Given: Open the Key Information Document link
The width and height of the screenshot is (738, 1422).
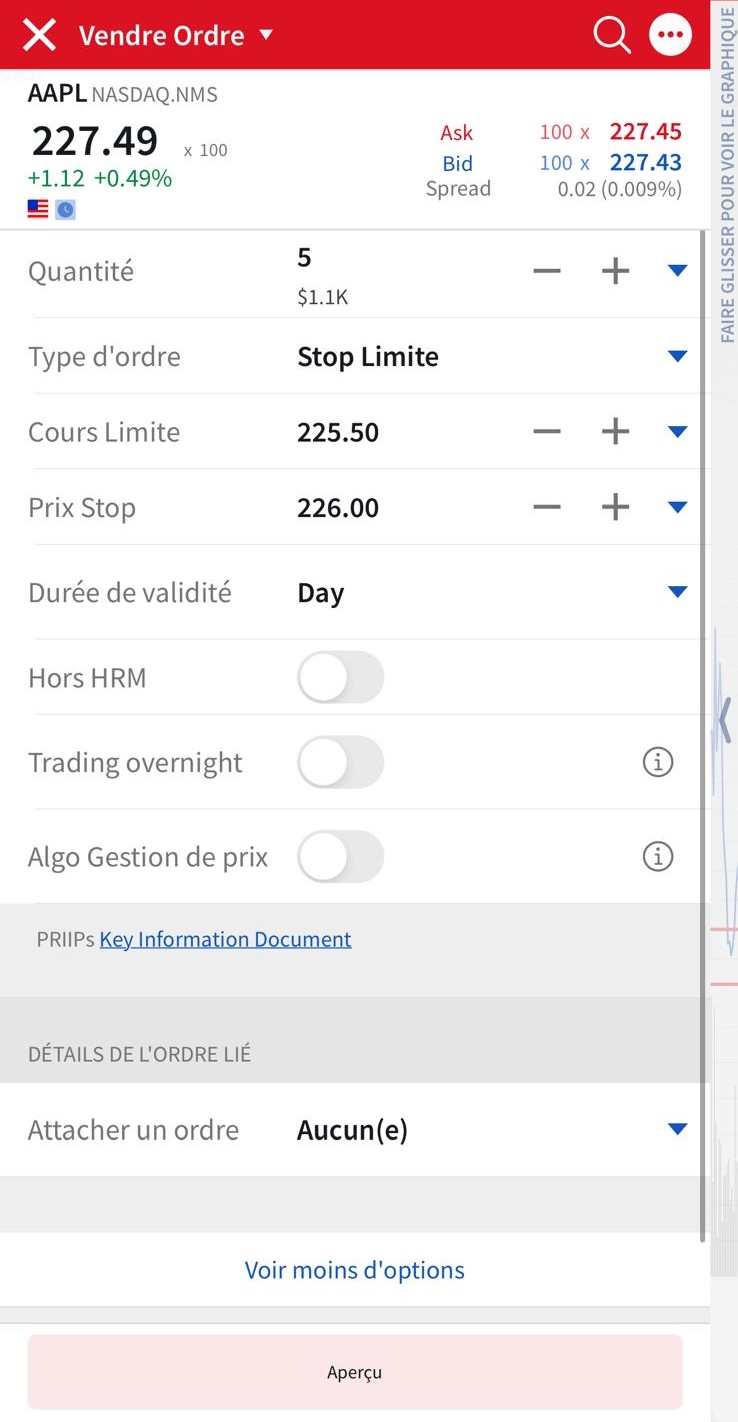Looking at the screenshot, I should (225, 939).
